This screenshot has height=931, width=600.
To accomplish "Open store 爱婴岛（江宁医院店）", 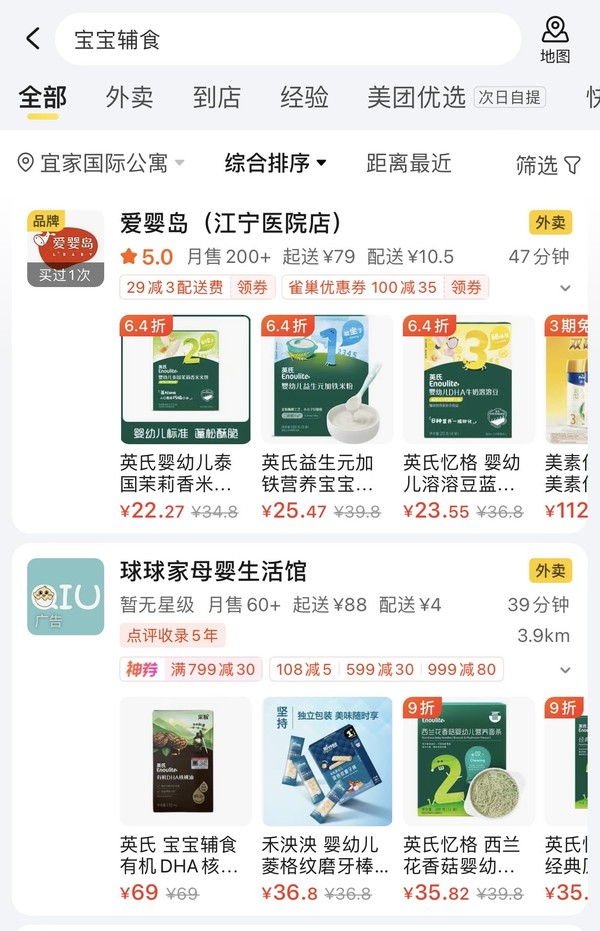I will 231,223.
